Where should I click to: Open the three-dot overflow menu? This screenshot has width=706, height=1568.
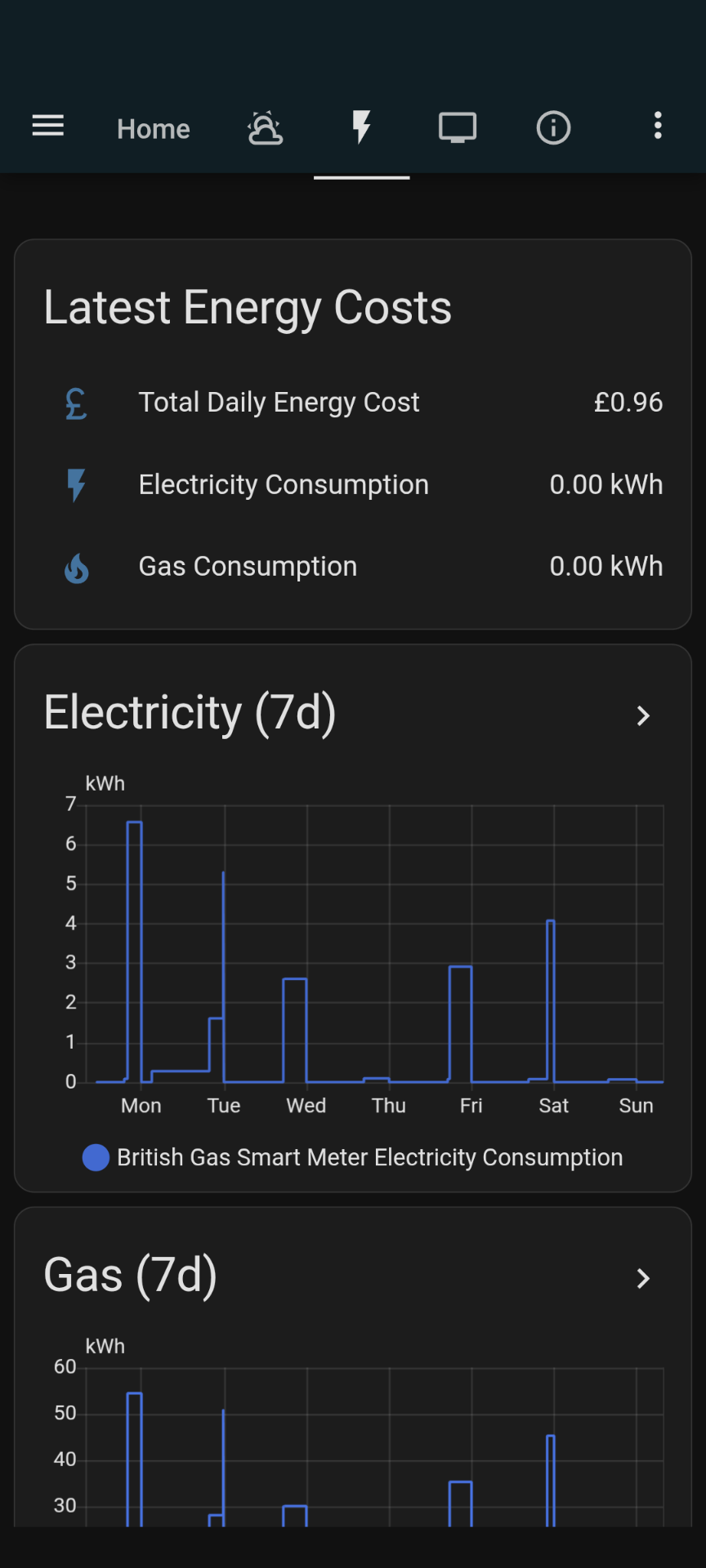click(658, 127)
